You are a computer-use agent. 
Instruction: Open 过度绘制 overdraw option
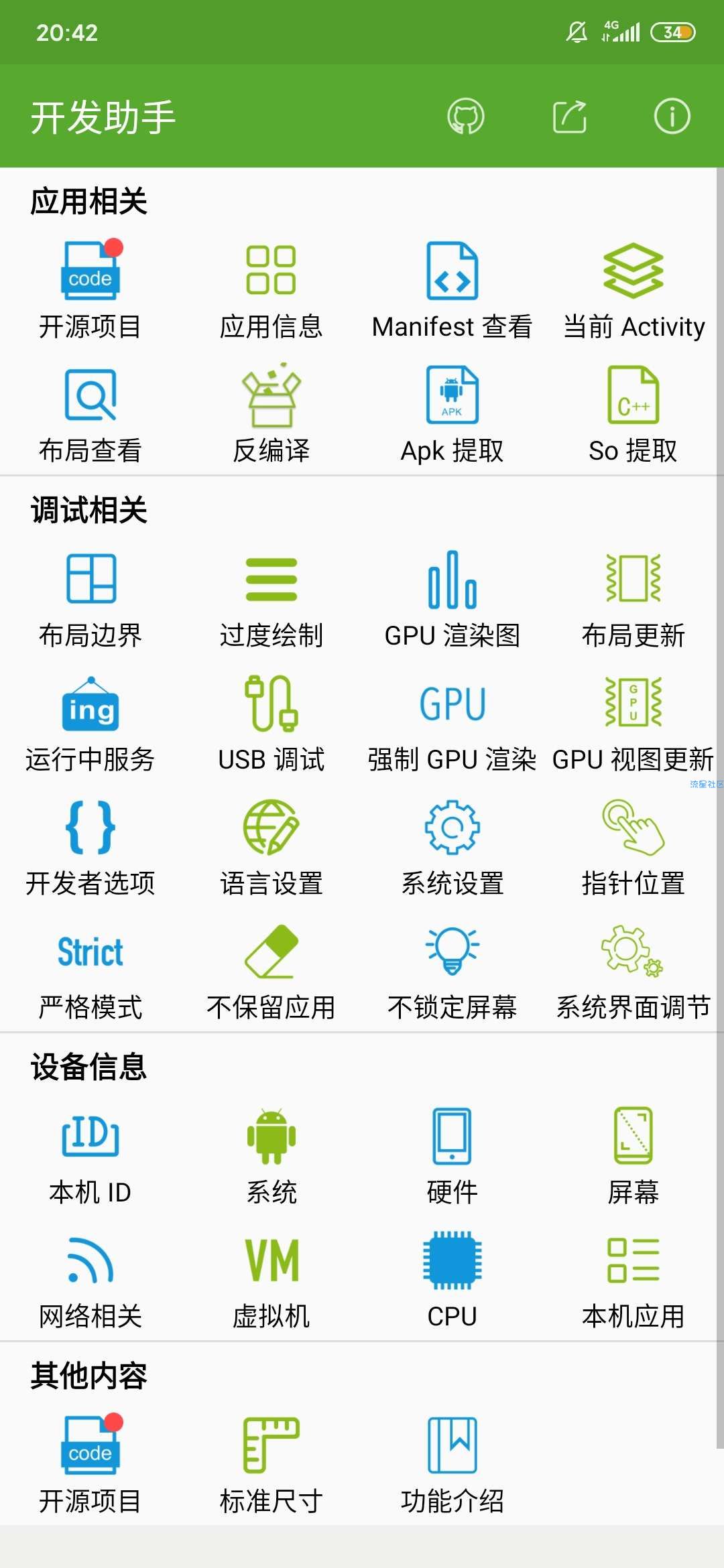pos(271,600)
